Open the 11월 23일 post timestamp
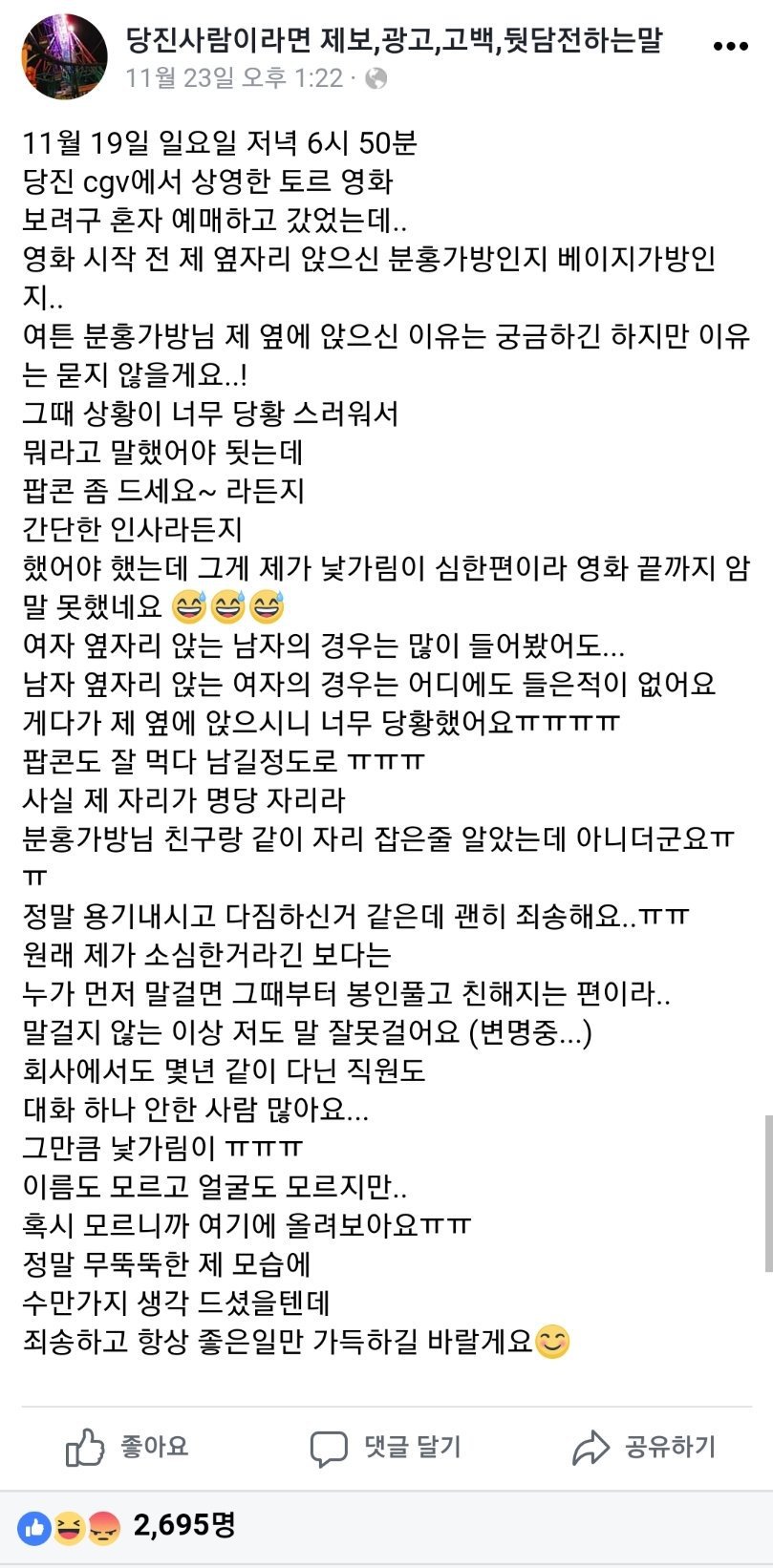 click(x=233, y=78)
